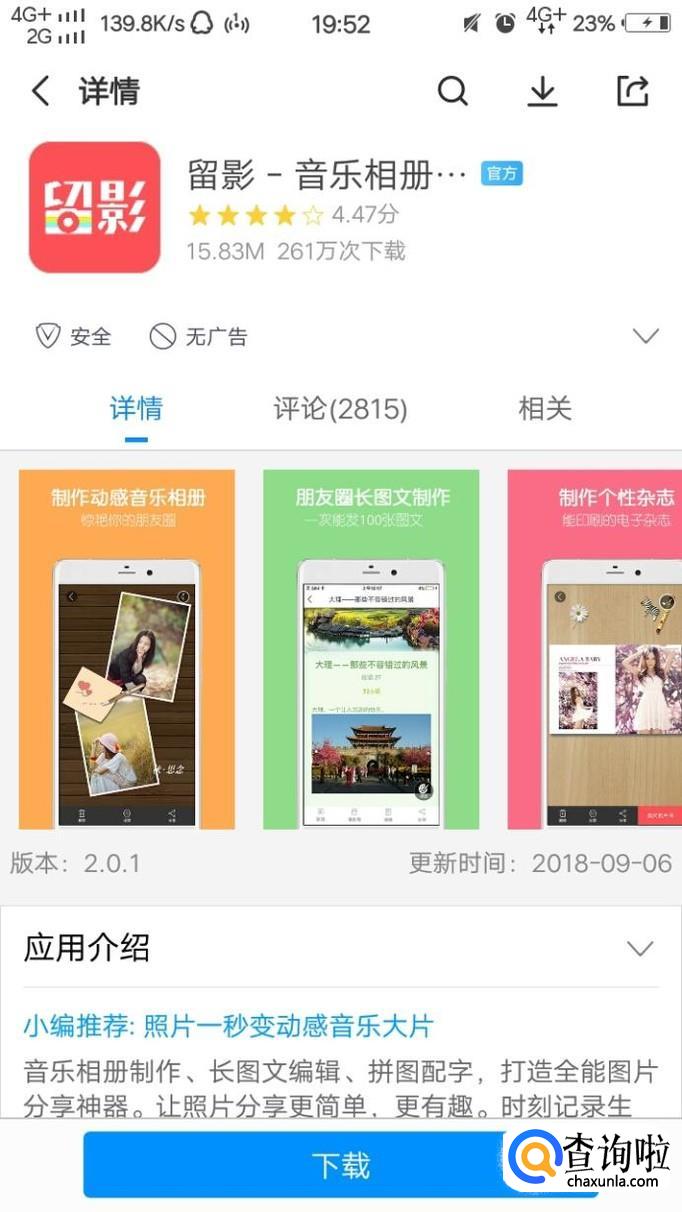The width and height of the screenshot is (682, 1212).
Task: Expand the 安全 无广告 info row
Action: 645,336
